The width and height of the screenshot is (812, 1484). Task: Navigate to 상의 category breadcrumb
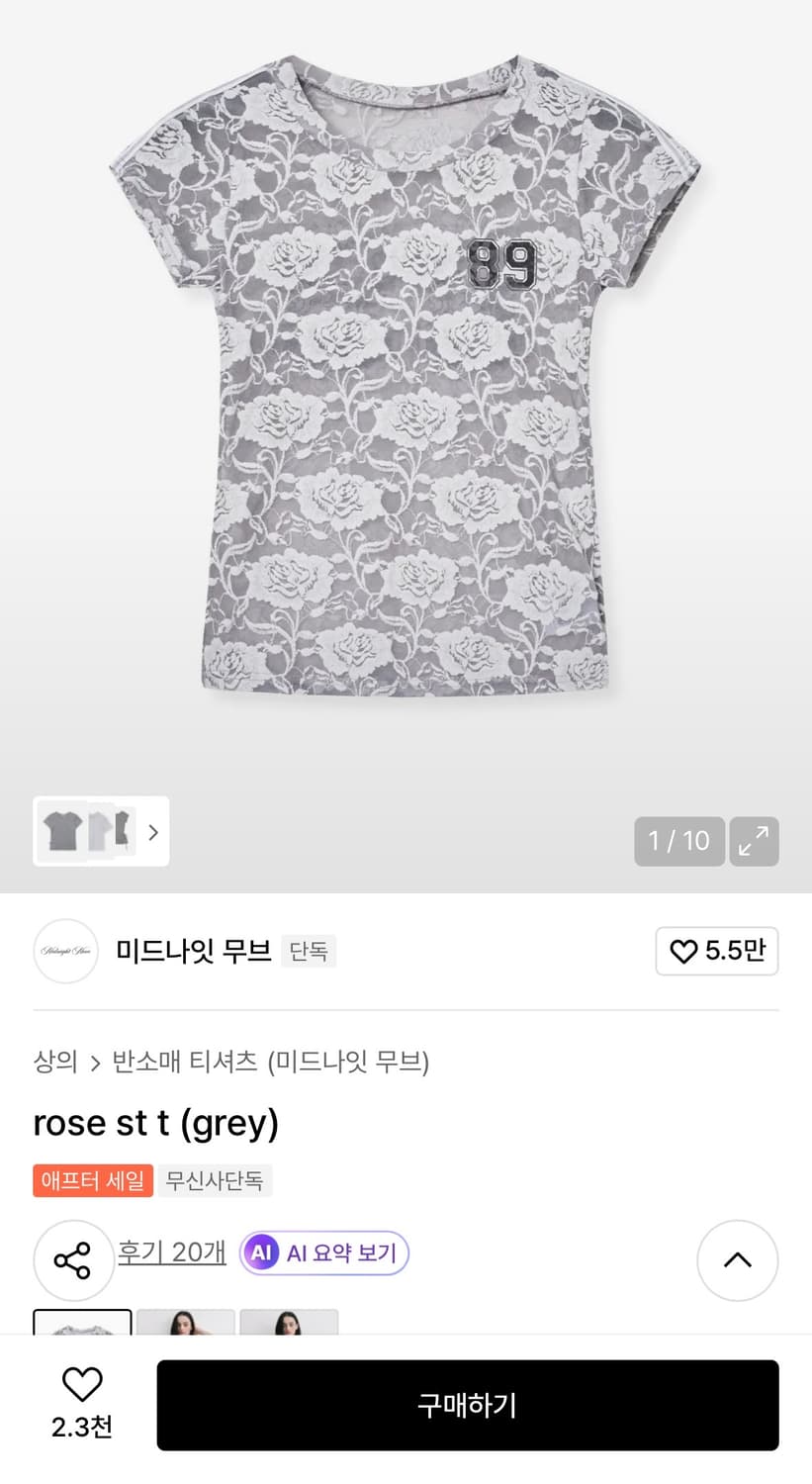coord(54,1062)
